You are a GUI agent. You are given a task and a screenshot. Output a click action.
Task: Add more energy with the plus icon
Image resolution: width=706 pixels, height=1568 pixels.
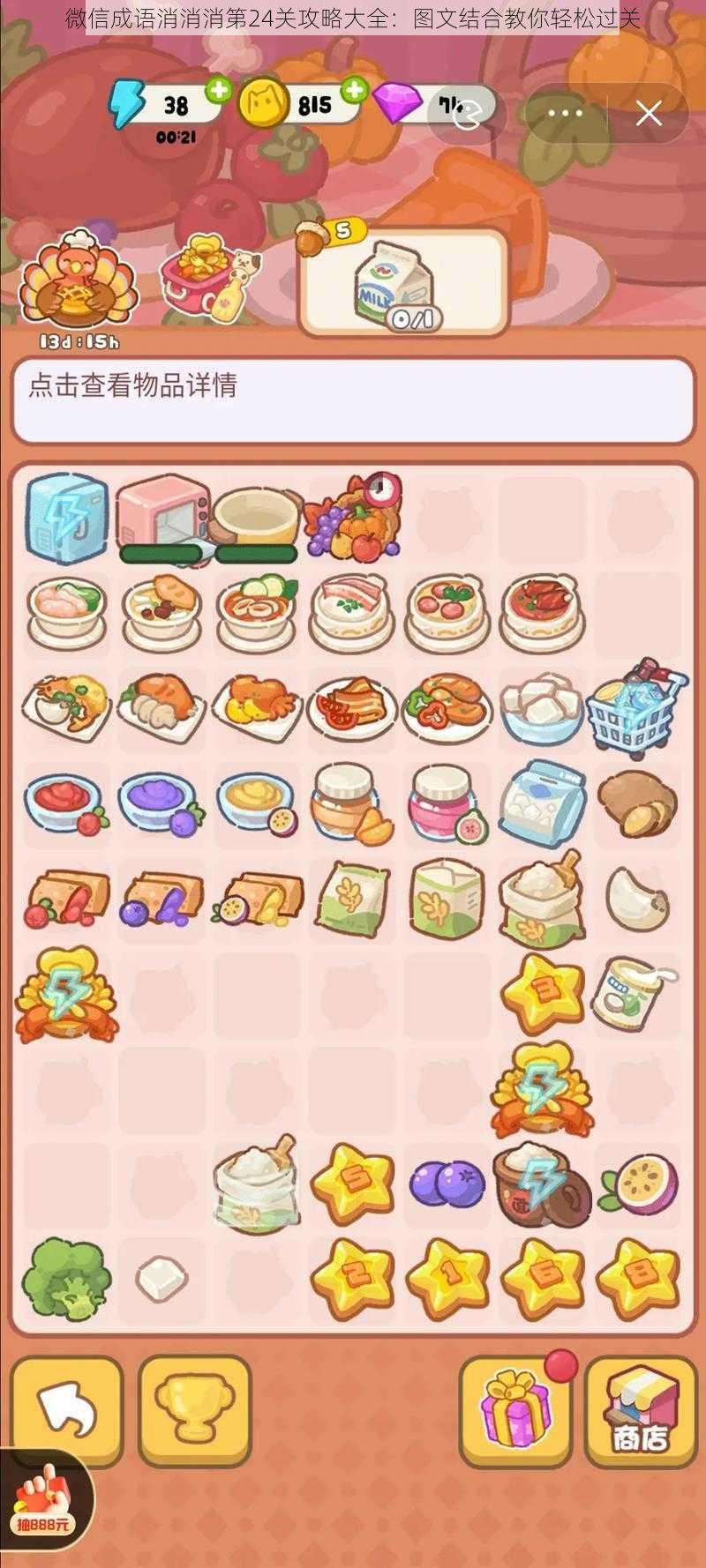(x=217, y=90)
